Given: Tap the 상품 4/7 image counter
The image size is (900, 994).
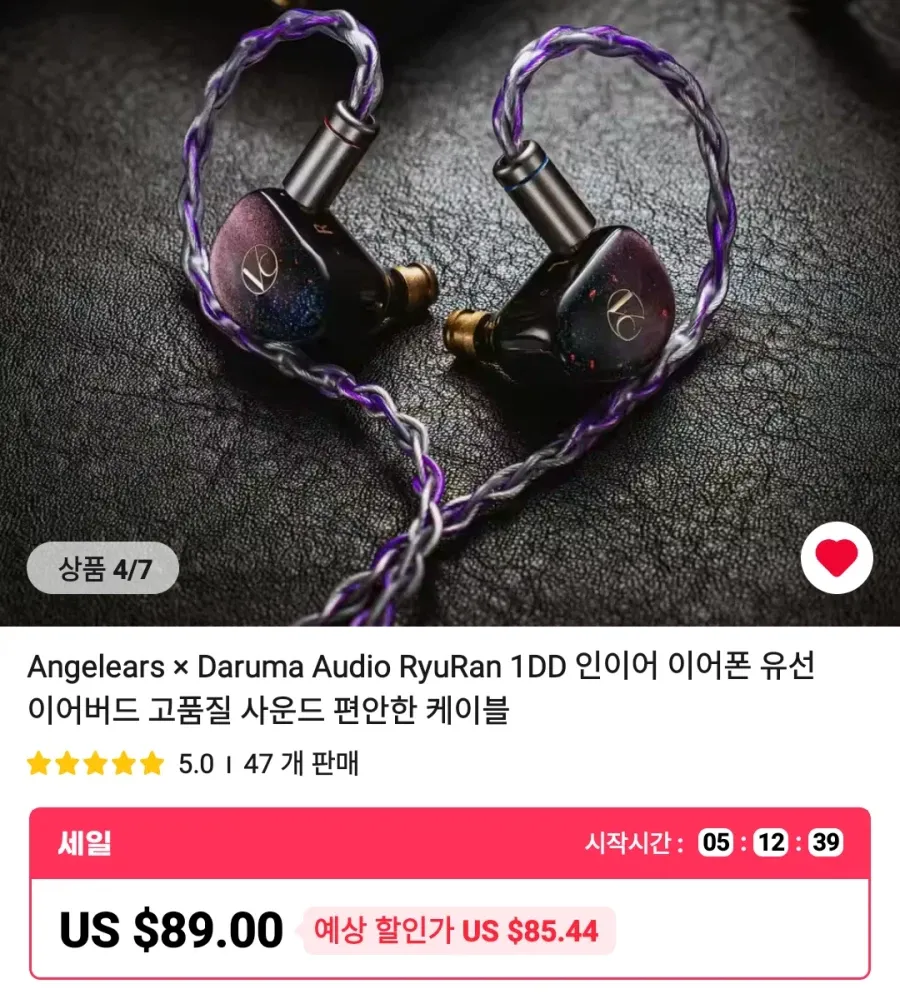Looking at the screenshot, I should [x=103, y=568].
